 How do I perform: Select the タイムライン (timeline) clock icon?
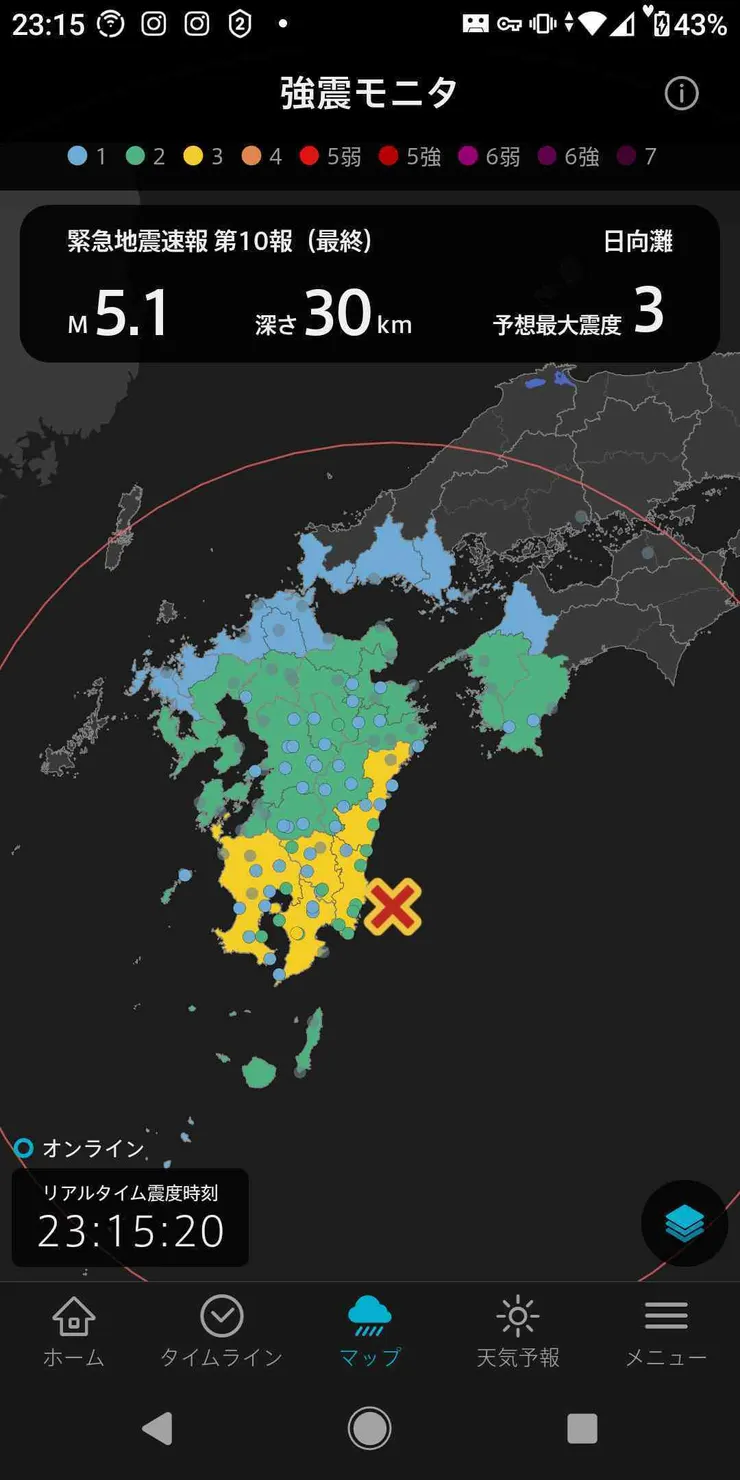coord(222,1315)
